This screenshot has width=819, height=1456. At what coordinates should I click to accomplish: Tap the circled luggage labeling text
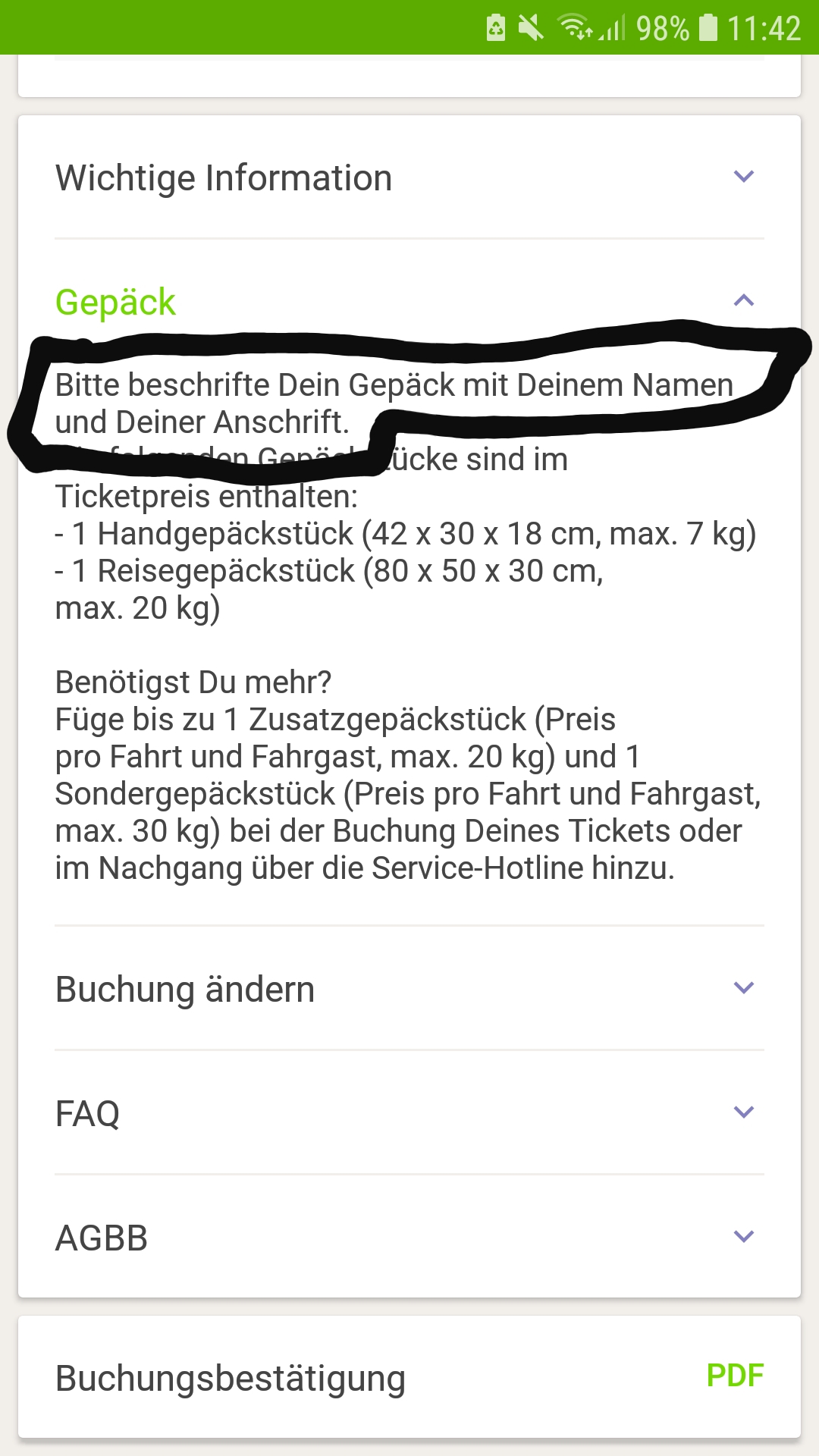(x=394, y=402)
